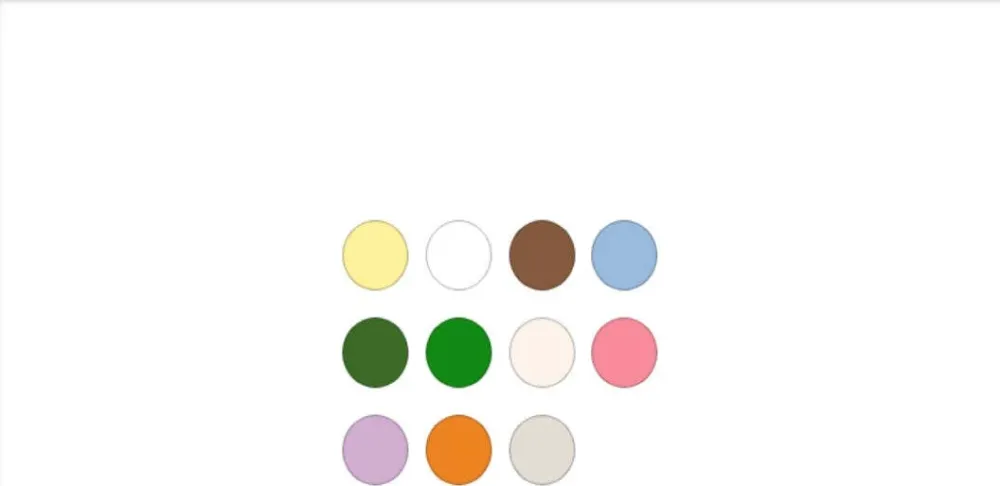
Task: Pick the lavender purple swatch
Action: 375,450
